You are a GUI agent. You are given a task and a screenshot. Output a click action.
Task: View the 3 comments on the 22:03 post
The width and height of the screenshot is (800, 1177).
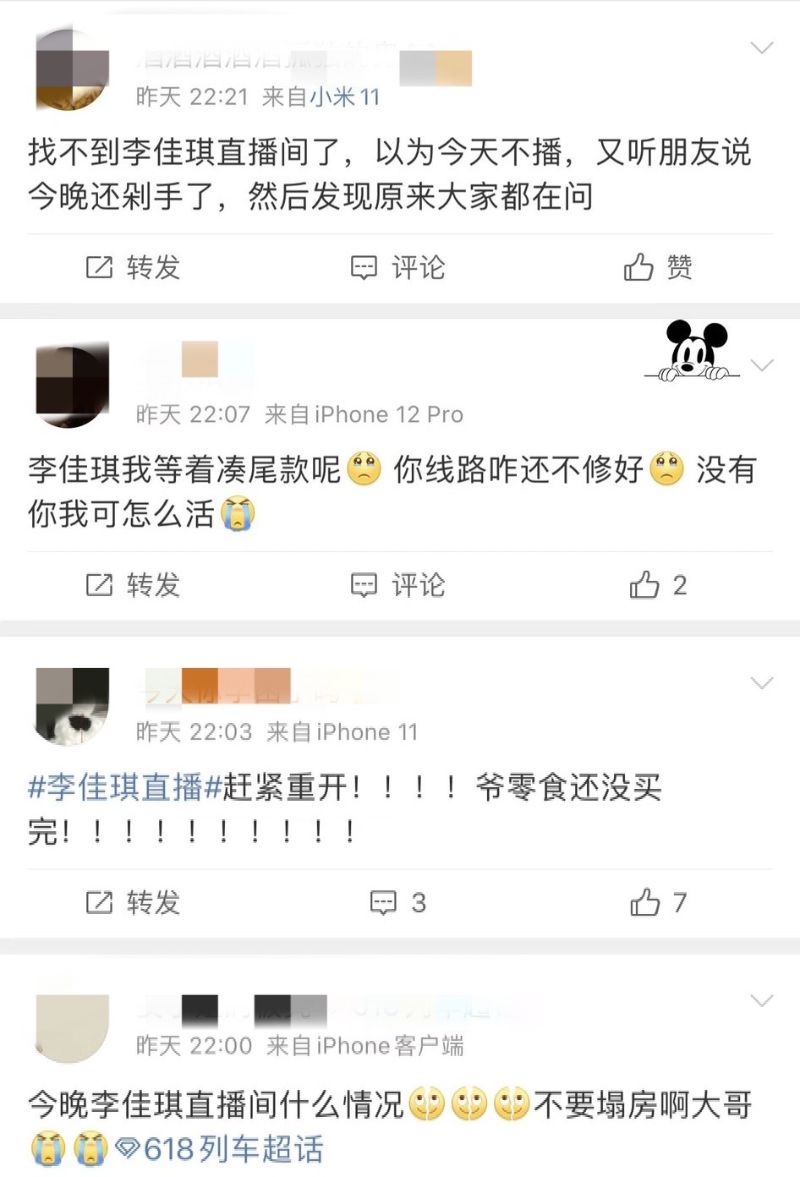(397, 903)
